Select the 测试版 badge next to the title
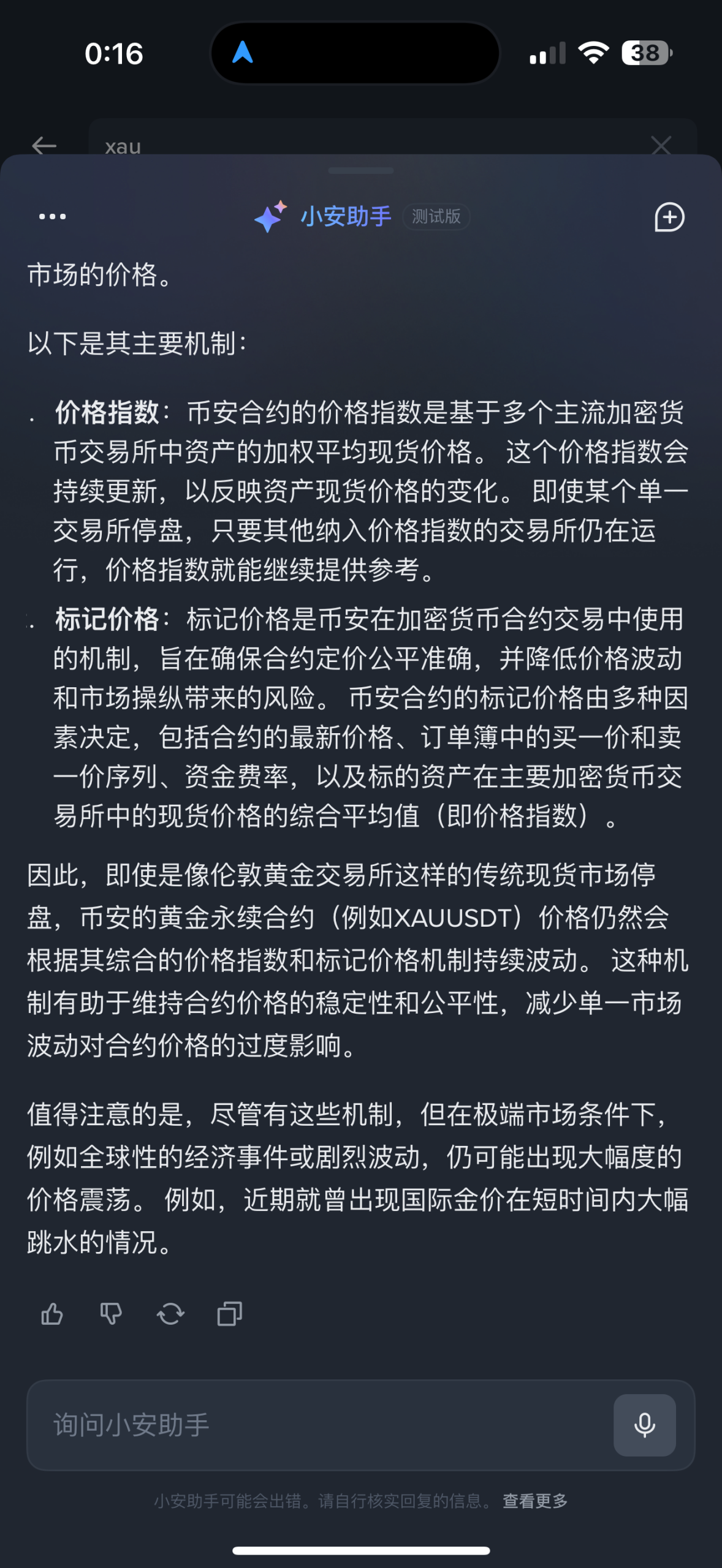This screenshot has height=1568, width=722. [436, 217]
